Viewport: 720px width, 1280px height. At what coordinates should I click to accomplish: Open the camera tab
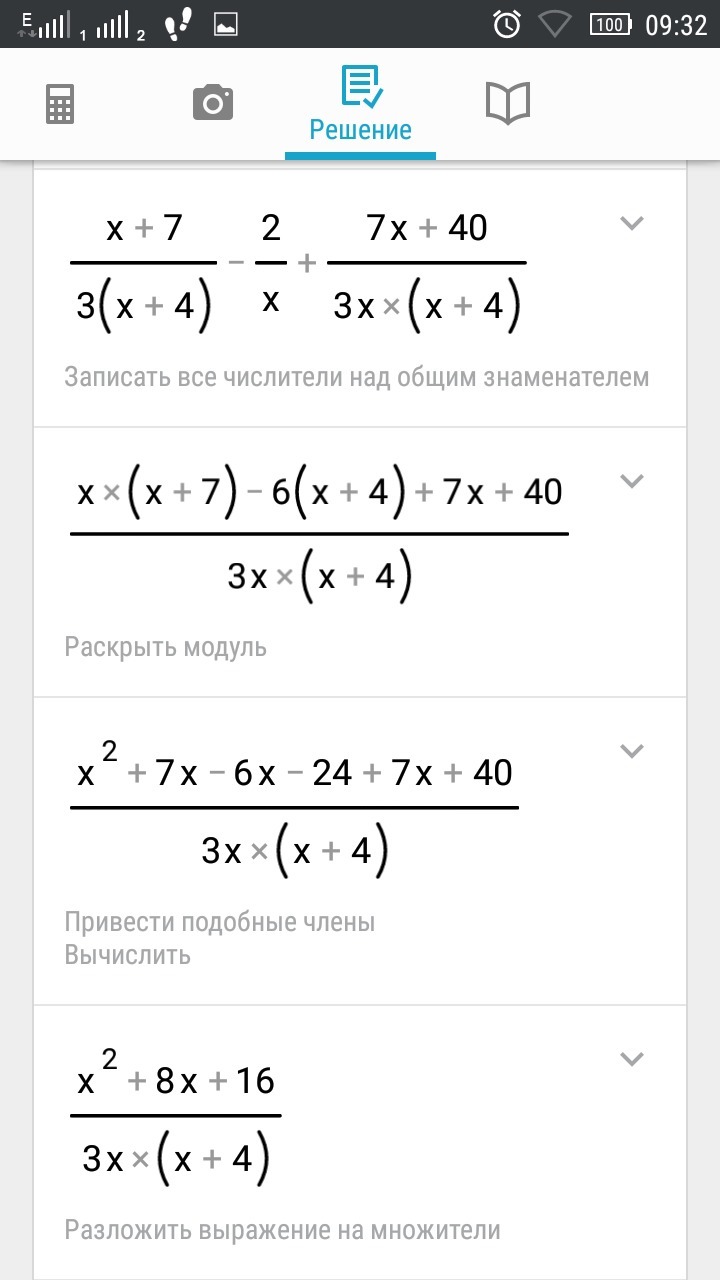pyautogui.click(x=212, y=103)
